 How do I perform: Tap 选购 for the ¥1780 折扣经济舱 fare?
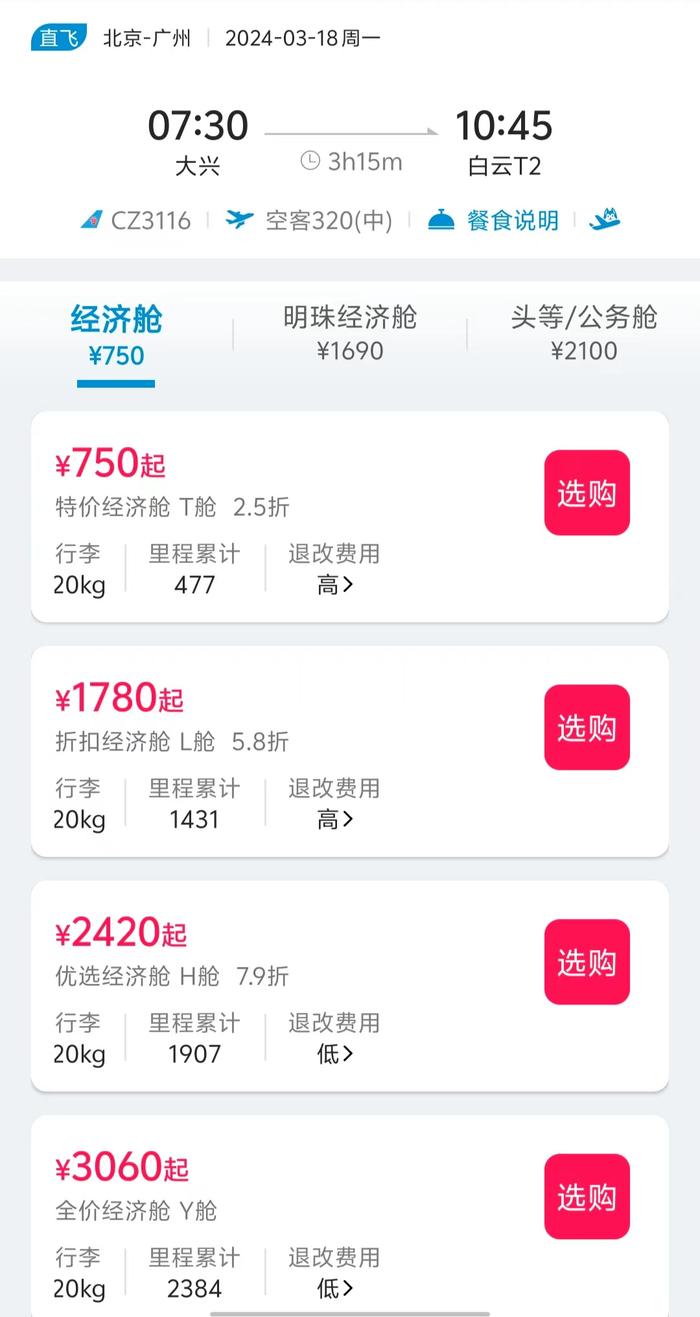tap(587, 727)
